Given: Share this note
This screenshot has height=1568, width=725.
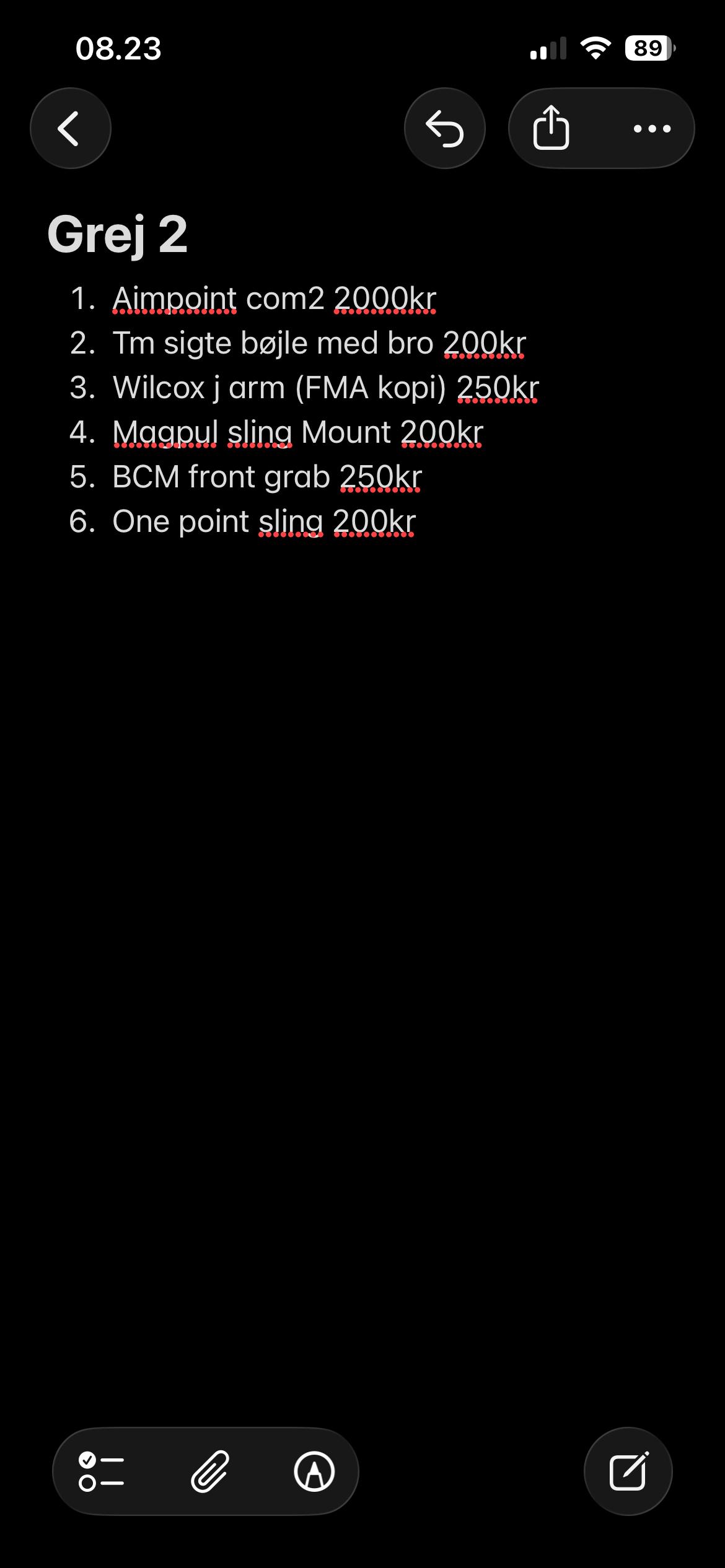Looking at the screenshot, I should (551, 128).
